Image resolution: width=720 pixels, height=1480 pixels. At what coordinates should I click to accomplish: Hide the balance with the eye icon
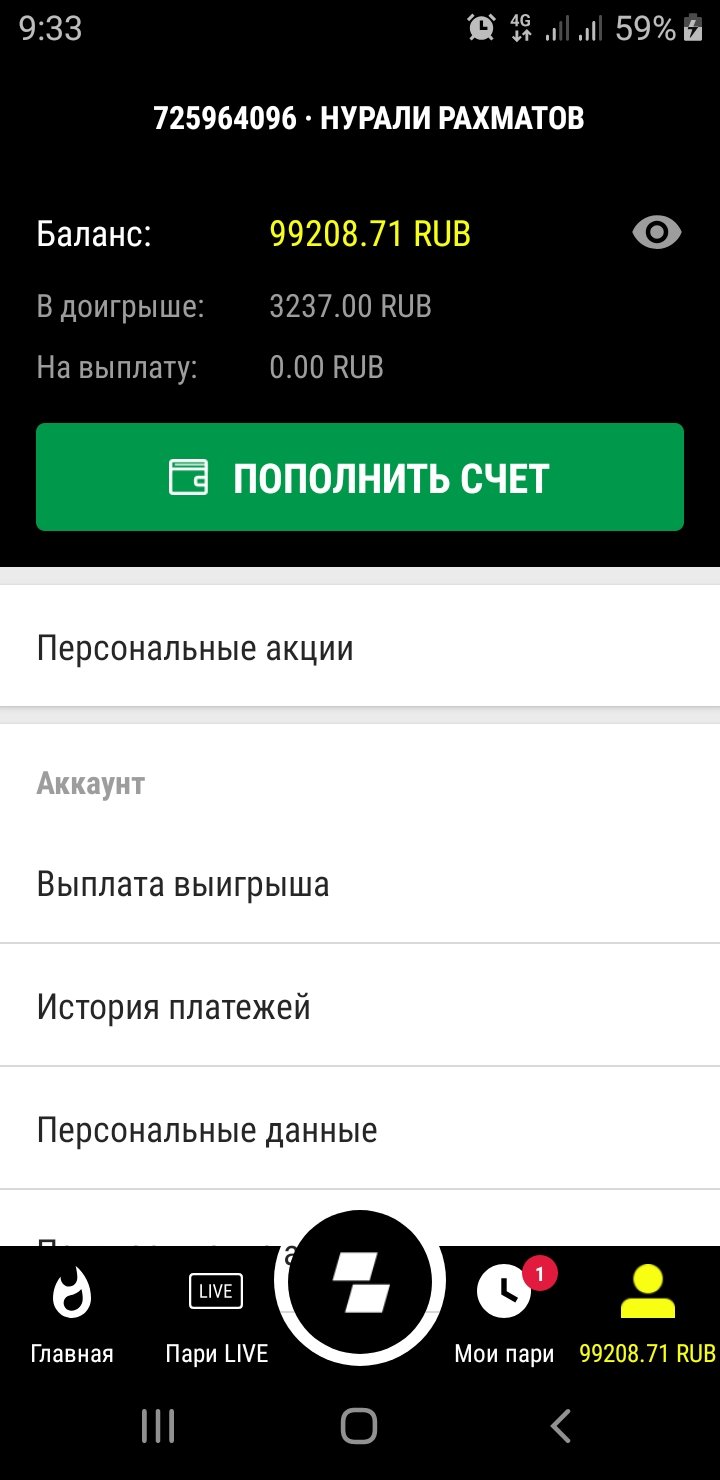(x=657, y=234)
